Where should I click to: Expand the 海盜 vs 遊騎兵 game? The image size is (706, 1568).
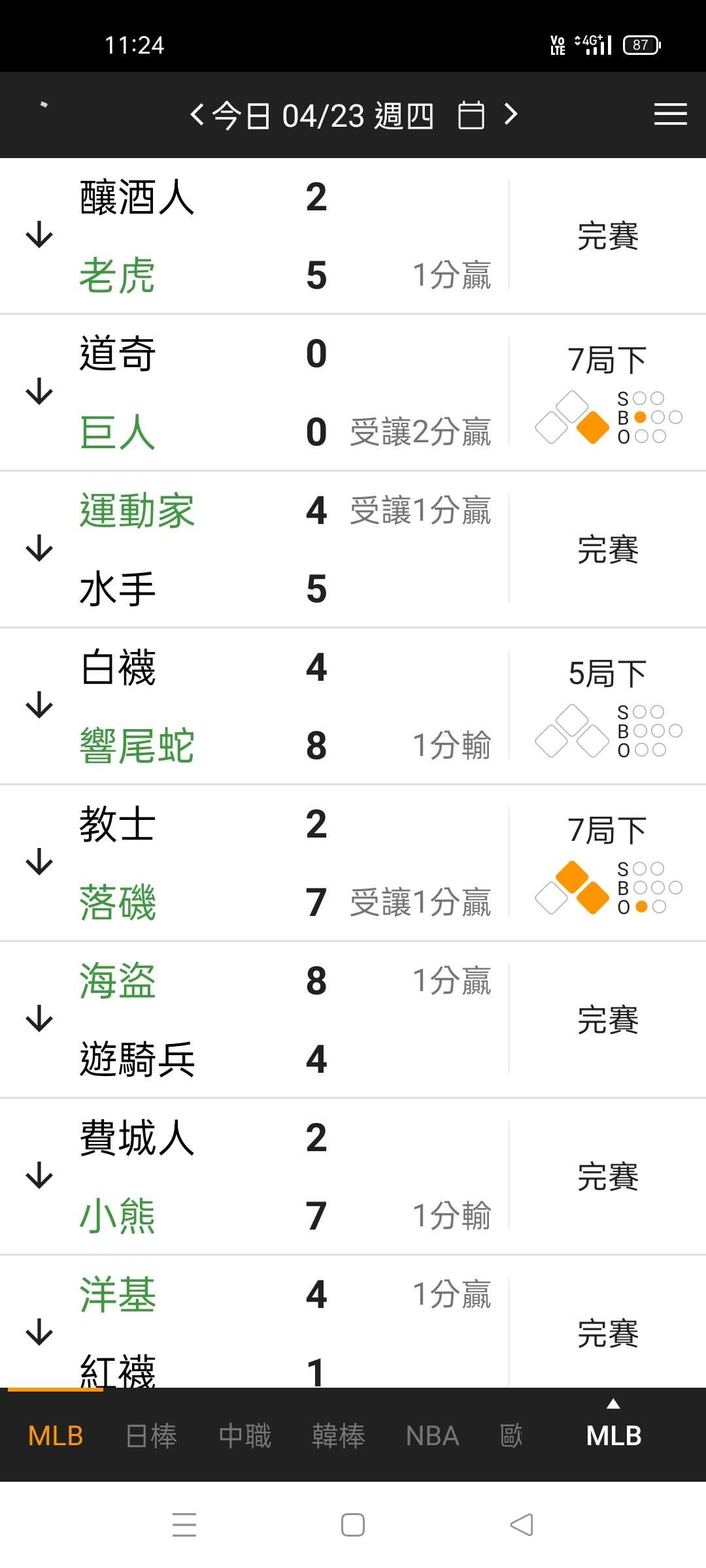click(x=39, y=1019)
